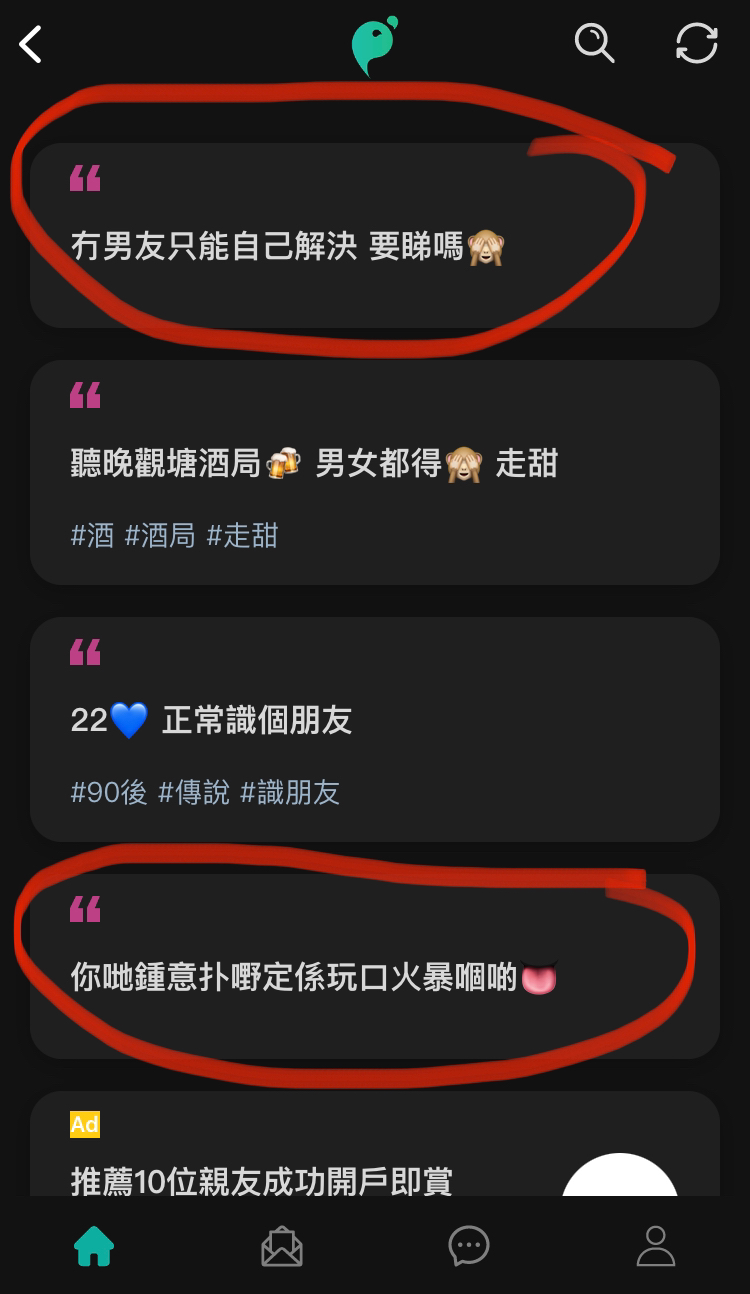Refresh the feed using the refresh icon

[x=697, y=43]
